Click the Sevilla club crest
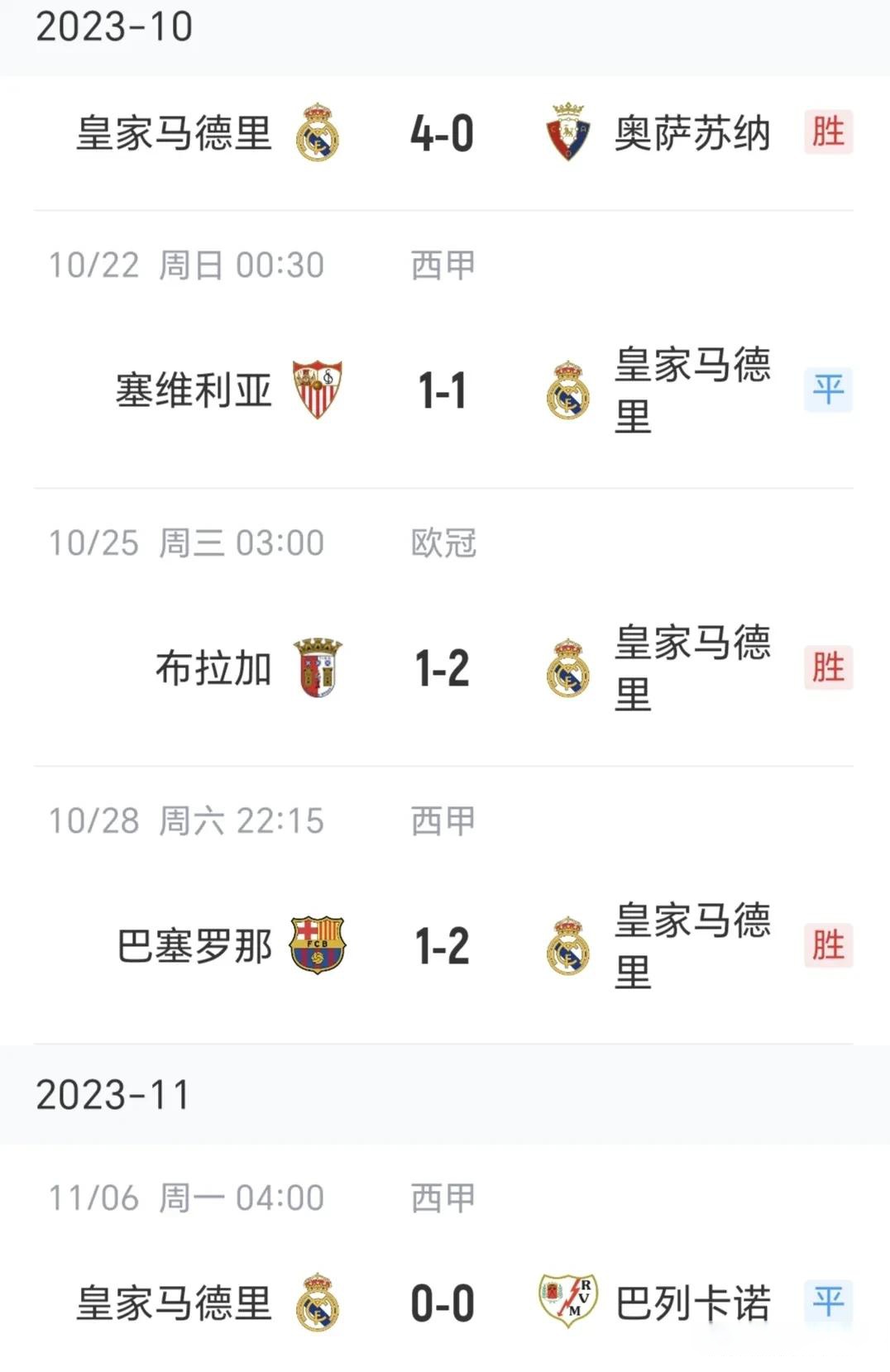This screenshot has width=890, height=1372. tap(317, 390)
